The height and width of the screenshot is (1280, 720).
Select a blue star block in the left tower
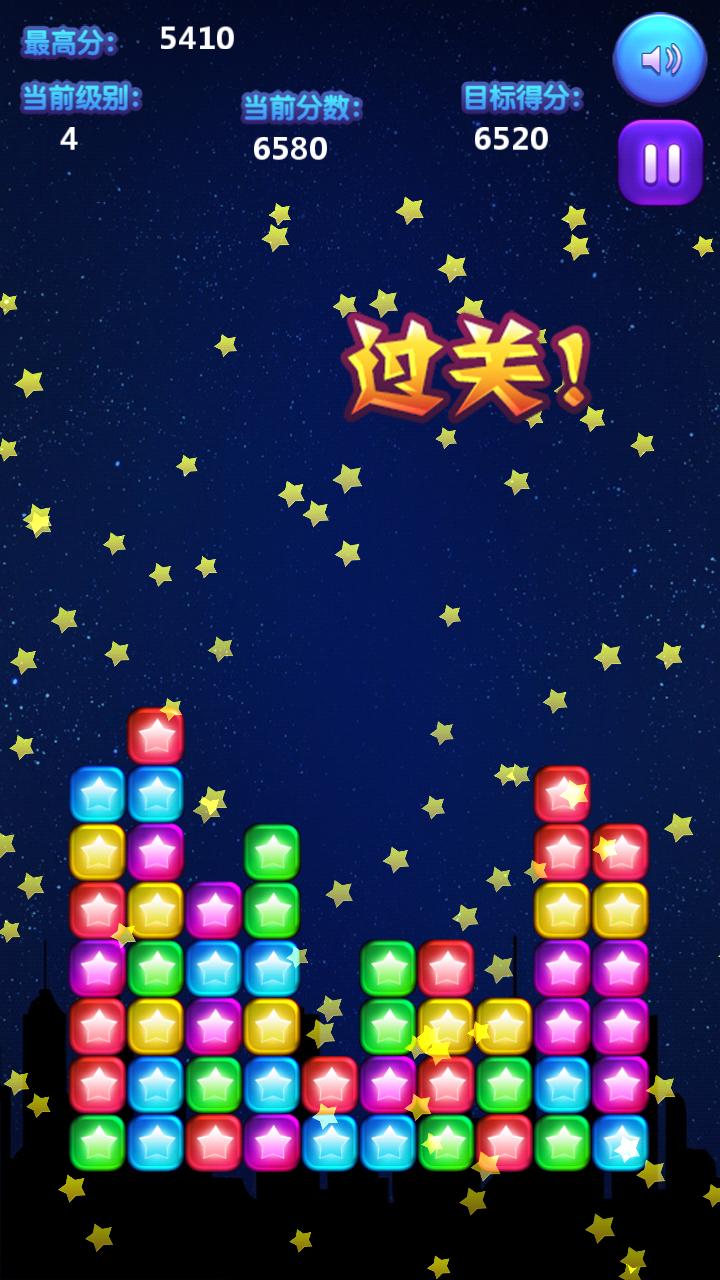tap(95, 795)
